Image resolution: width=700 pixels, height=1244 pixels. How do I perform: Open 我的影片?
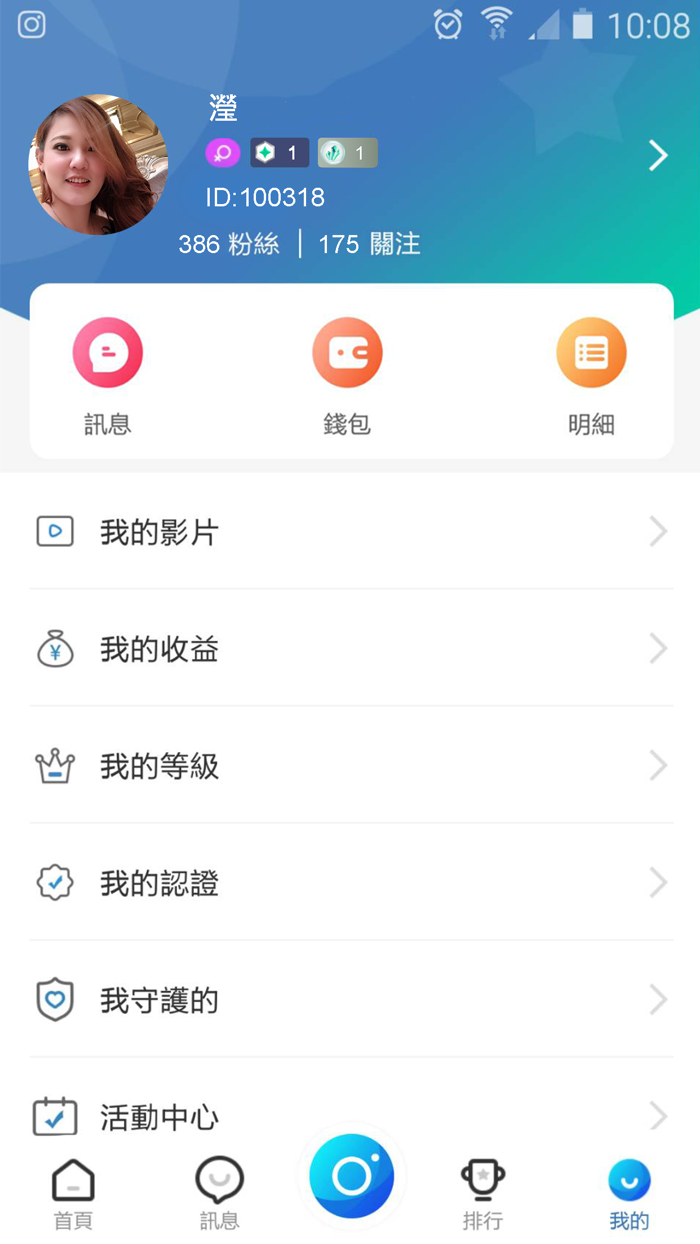point(350,532)
